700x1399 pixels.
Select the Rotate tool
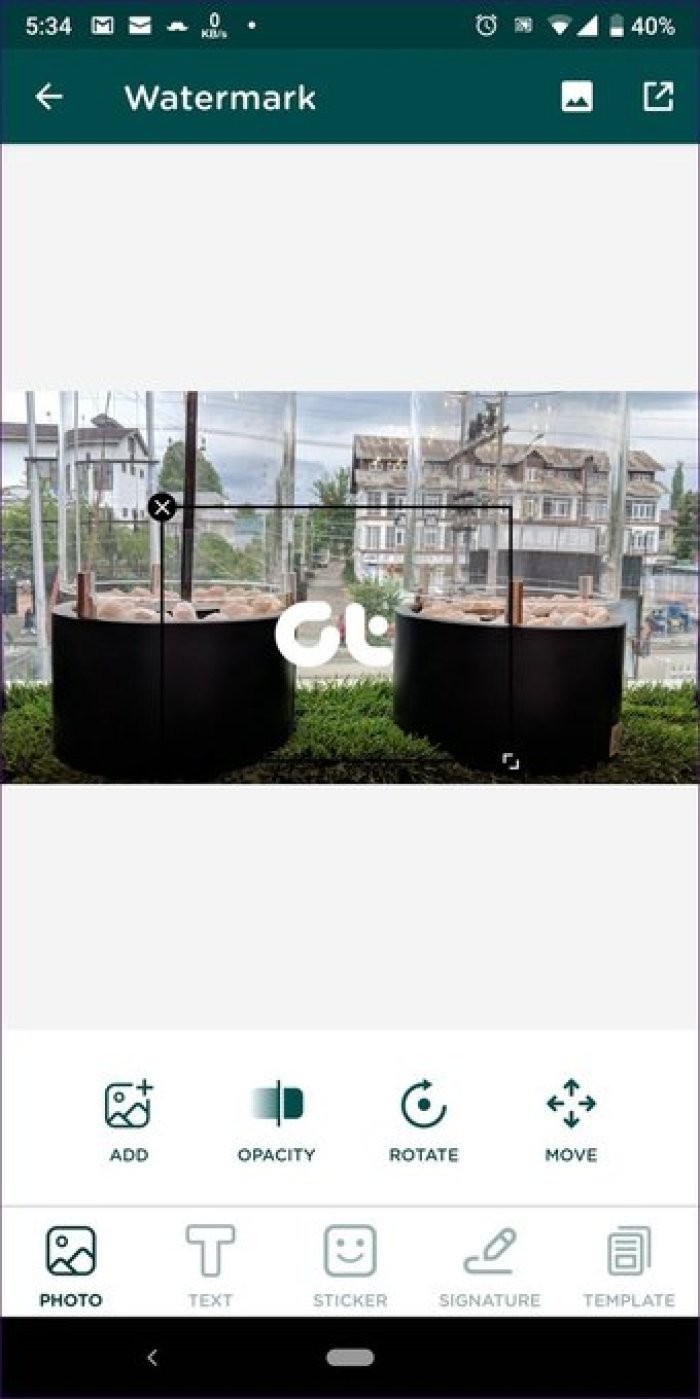(423, 1120)
